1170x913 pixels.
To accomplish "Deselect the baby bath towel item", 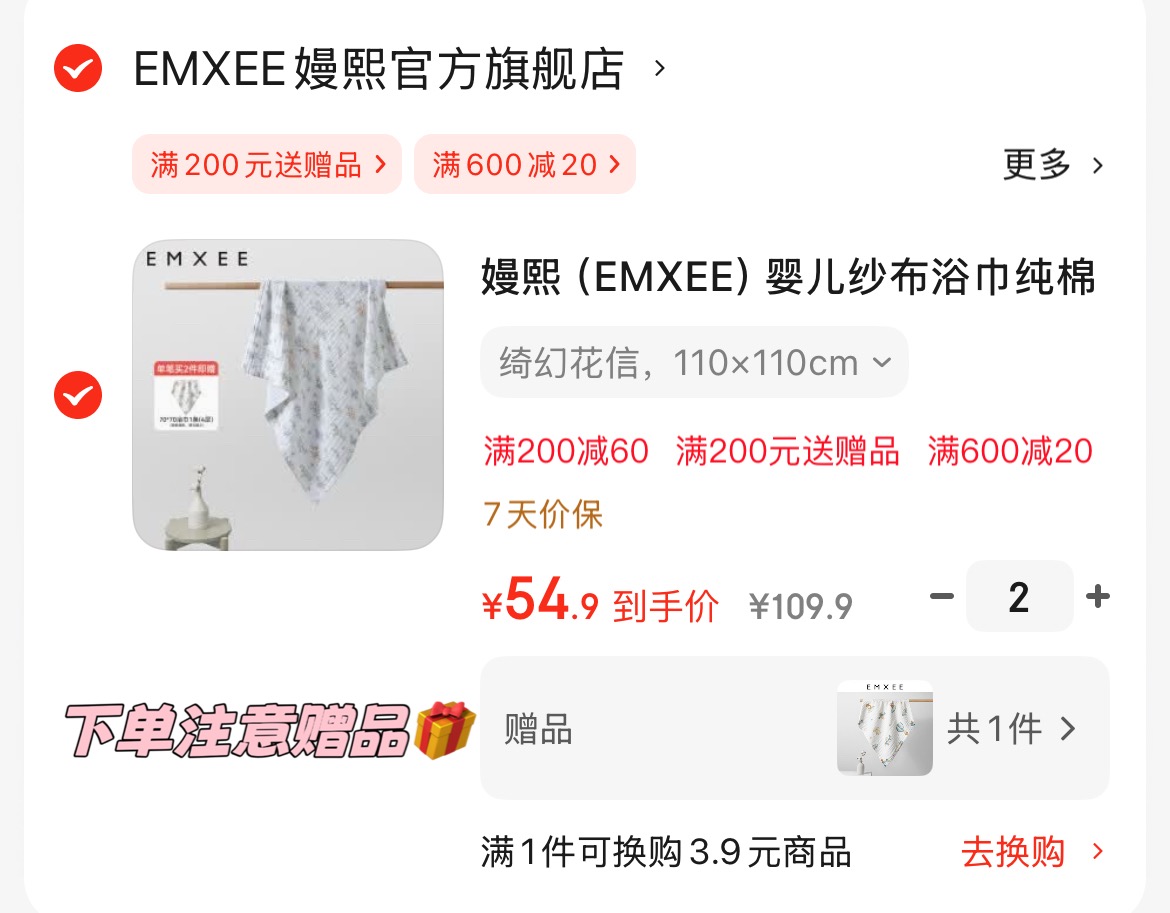I will coord(78,395).
